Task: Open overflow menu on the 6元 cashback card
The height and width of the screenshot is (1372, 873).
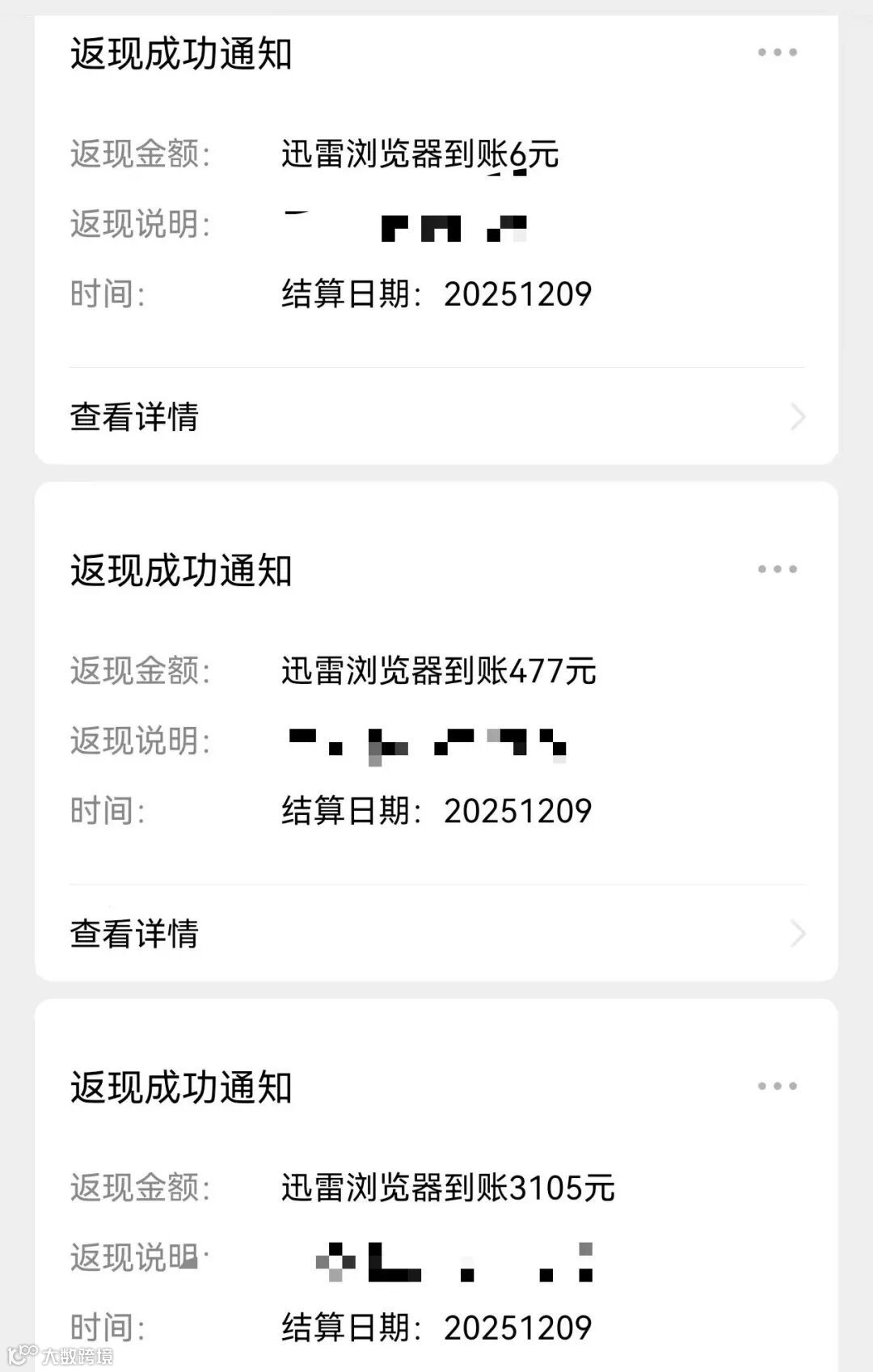Action: pyautogui.click(x=777, y=53)
